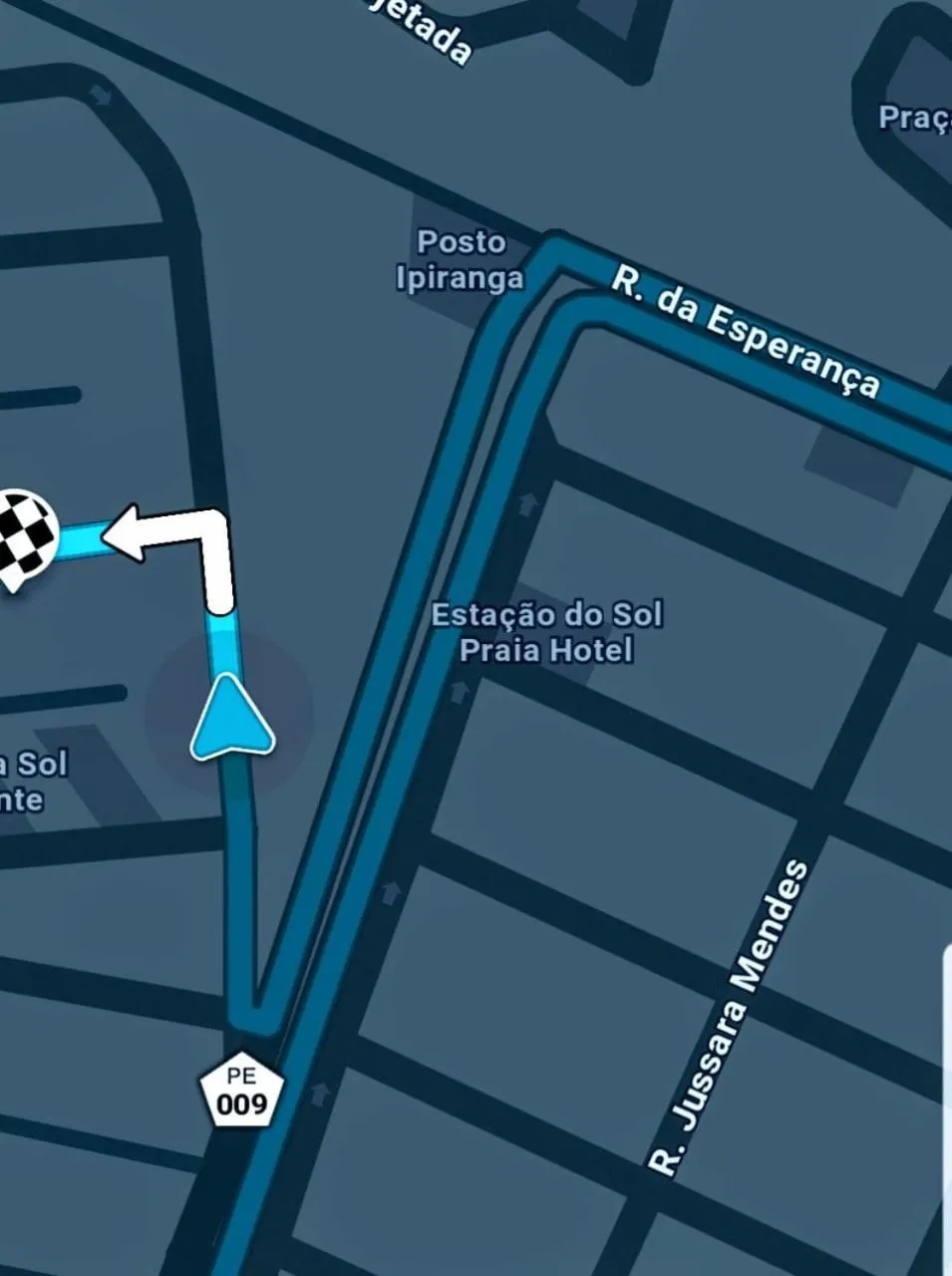Tap the checkered destination flag pin
This screenshot has width=952, height=1276.
pos(24,536)
